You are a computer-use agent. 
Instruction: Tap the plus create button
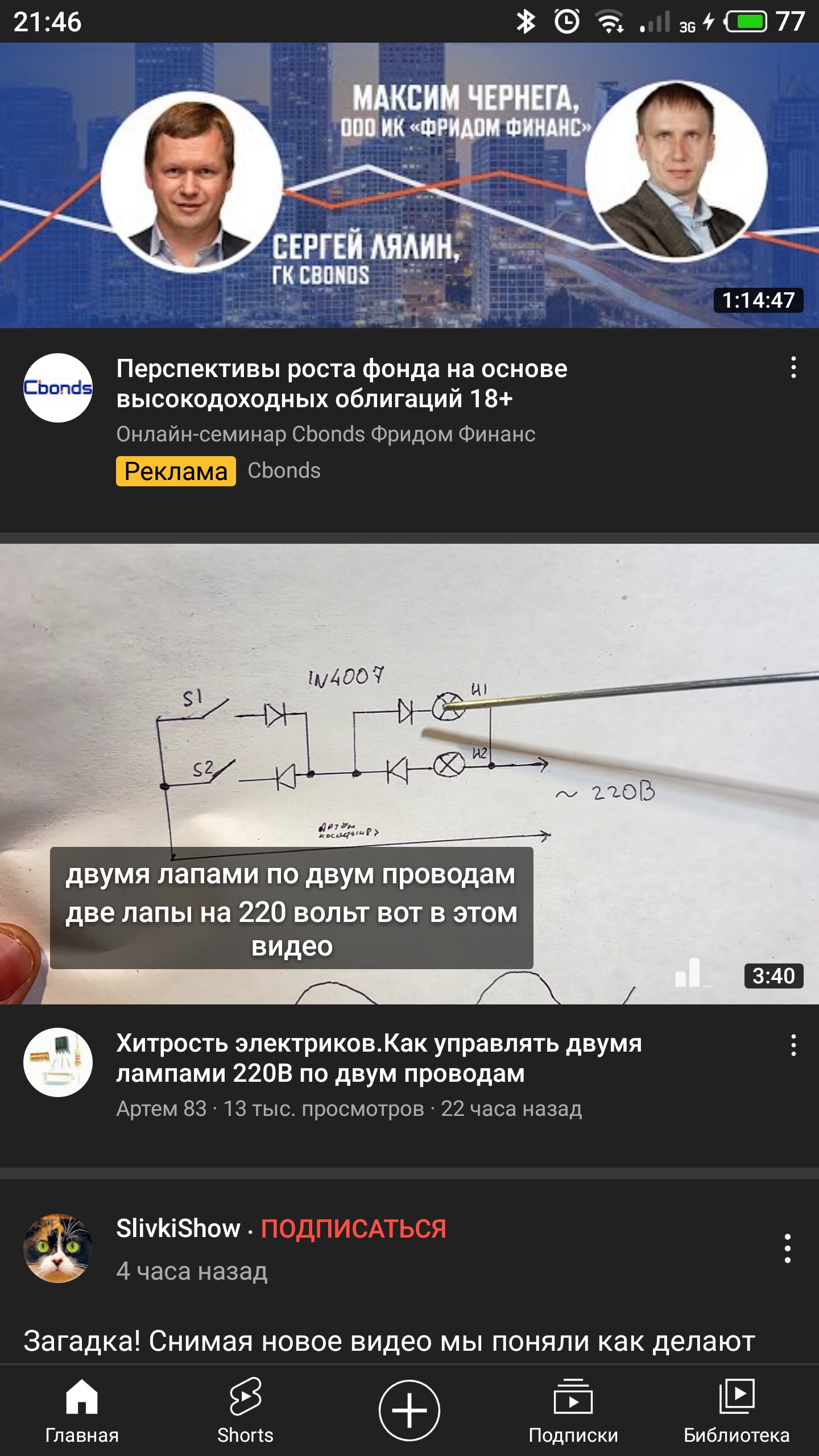(x=409, y=1410)
